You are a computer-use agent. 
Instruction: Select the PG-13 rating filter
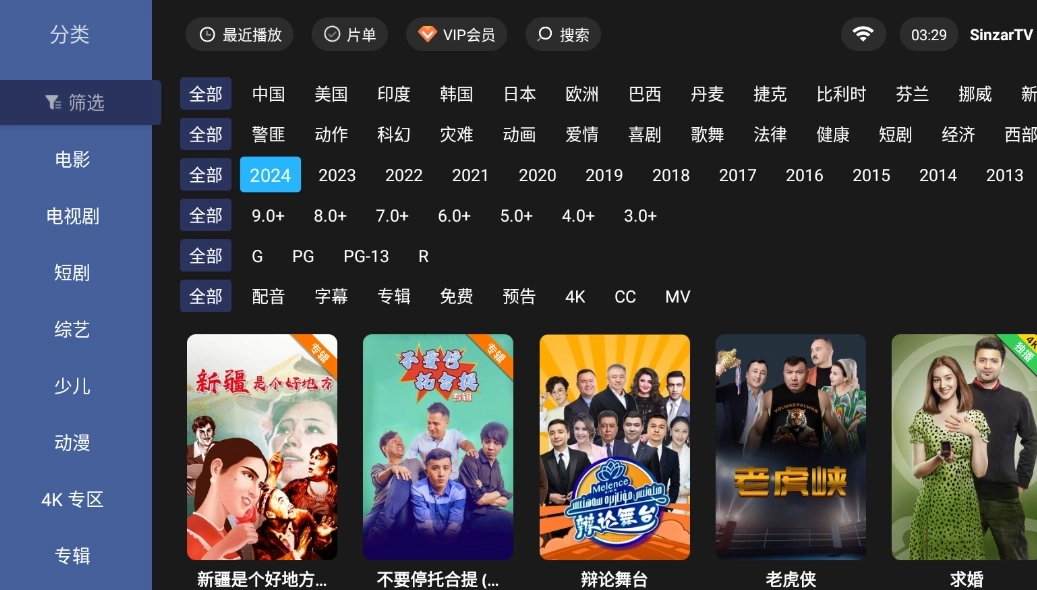366,256
